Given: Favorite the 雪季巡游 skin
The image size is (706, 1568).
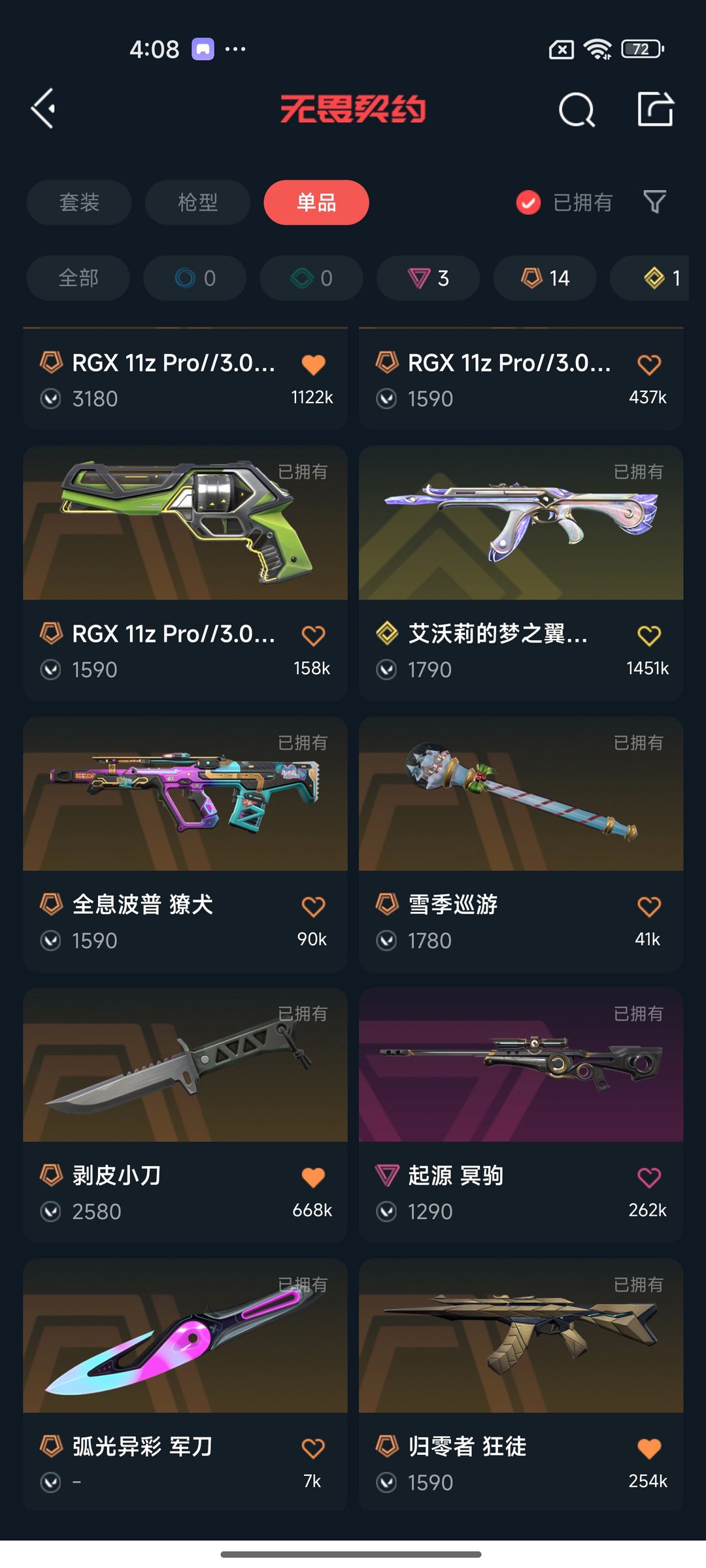Looking at the screenshot, I should click(648, 904).
